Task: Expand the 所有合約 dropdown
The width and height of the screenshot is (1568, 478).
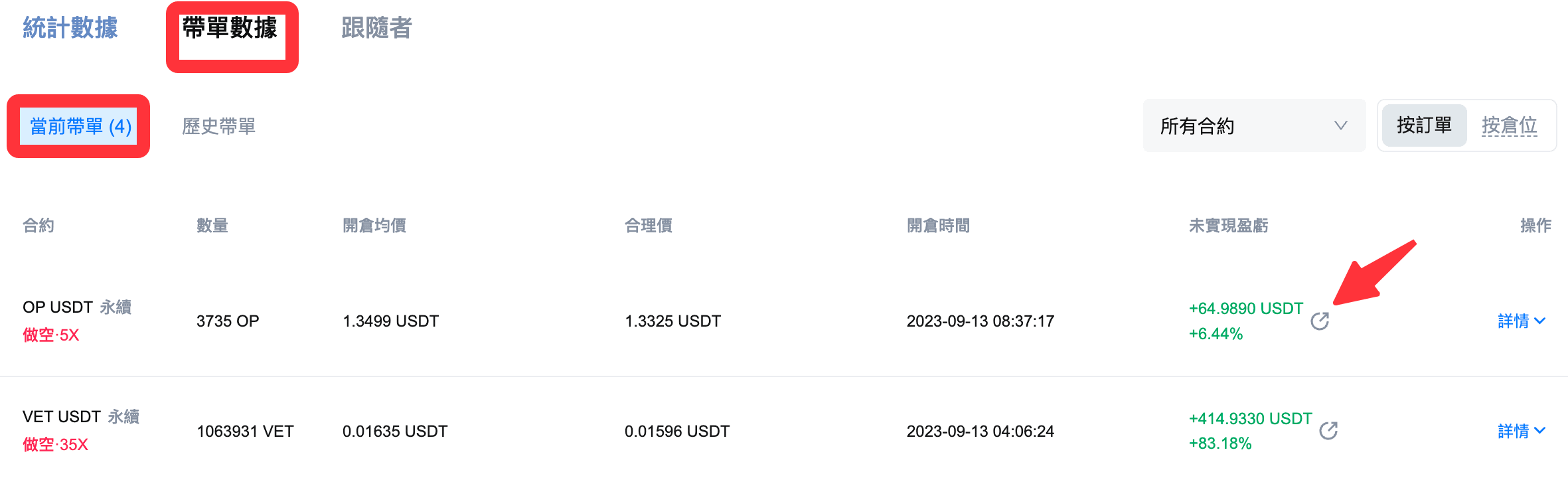Action: [1253, 126]
